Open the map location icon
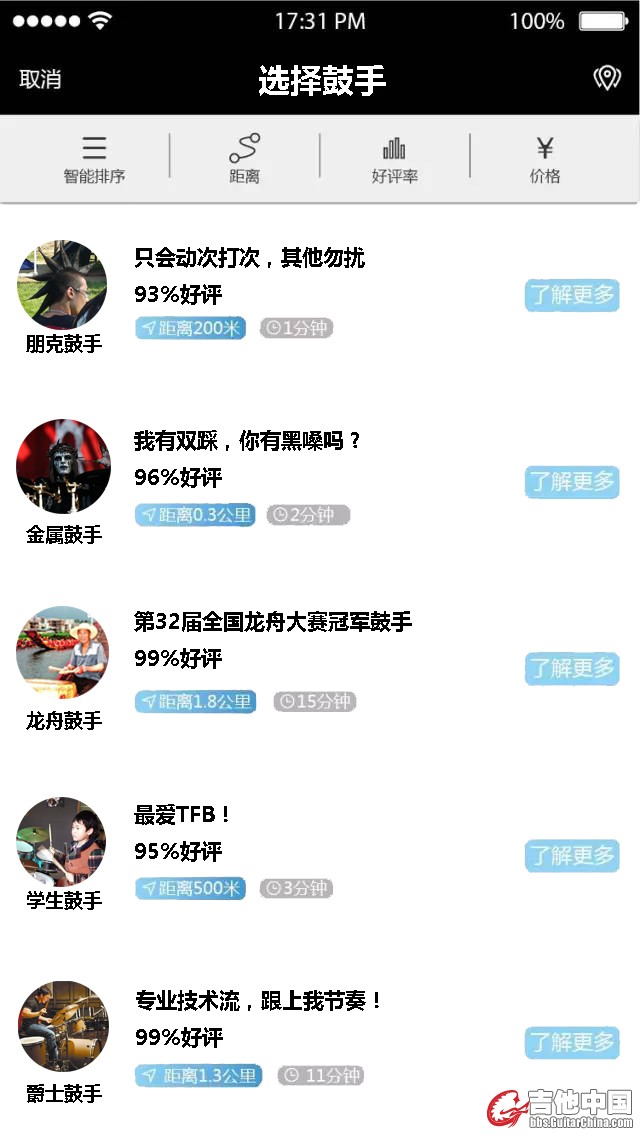Image resolution: width=640 pixels, height=1138 pixels. [x=606, y=79]
